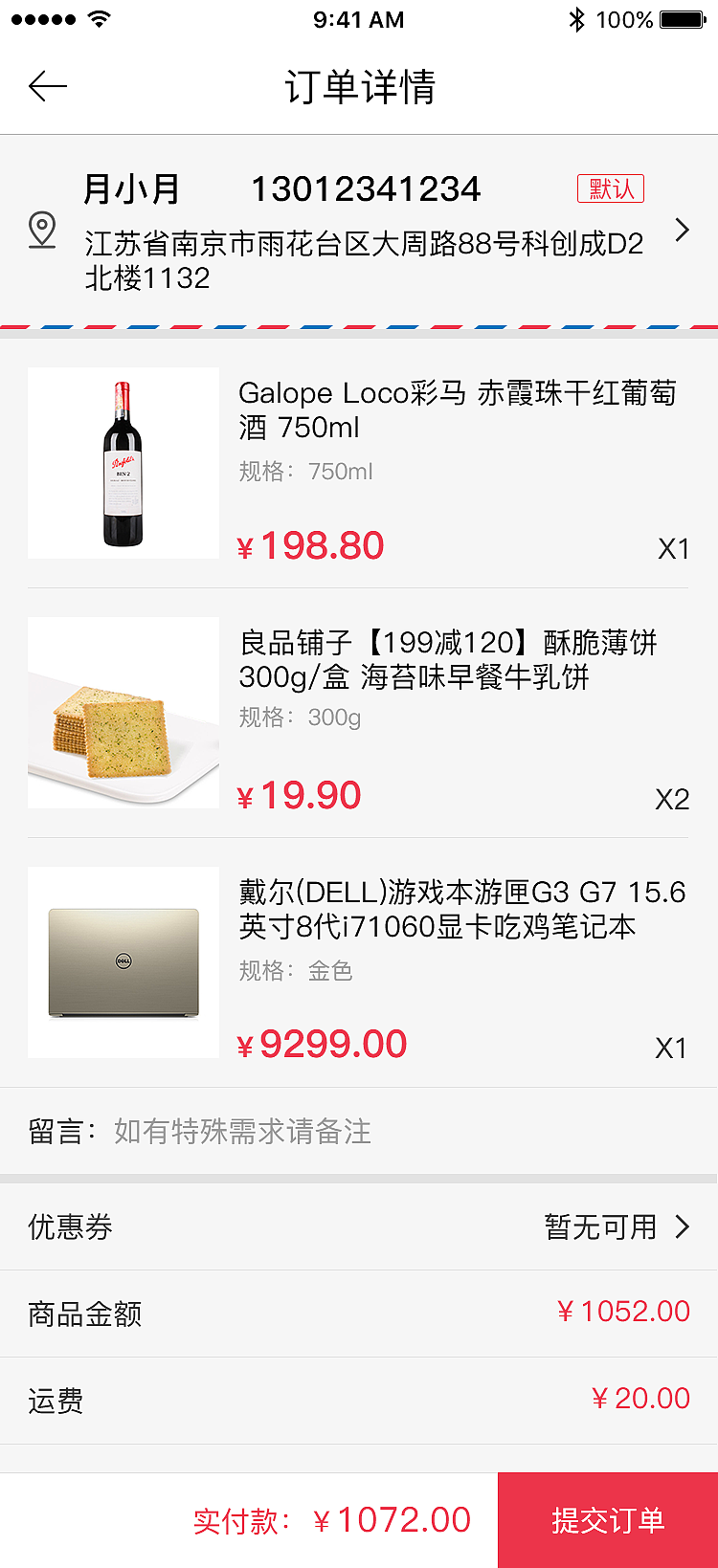The image size is (718, 1568).
Task: Tap the 默认 default address badge
Action: tap(613, 188)
